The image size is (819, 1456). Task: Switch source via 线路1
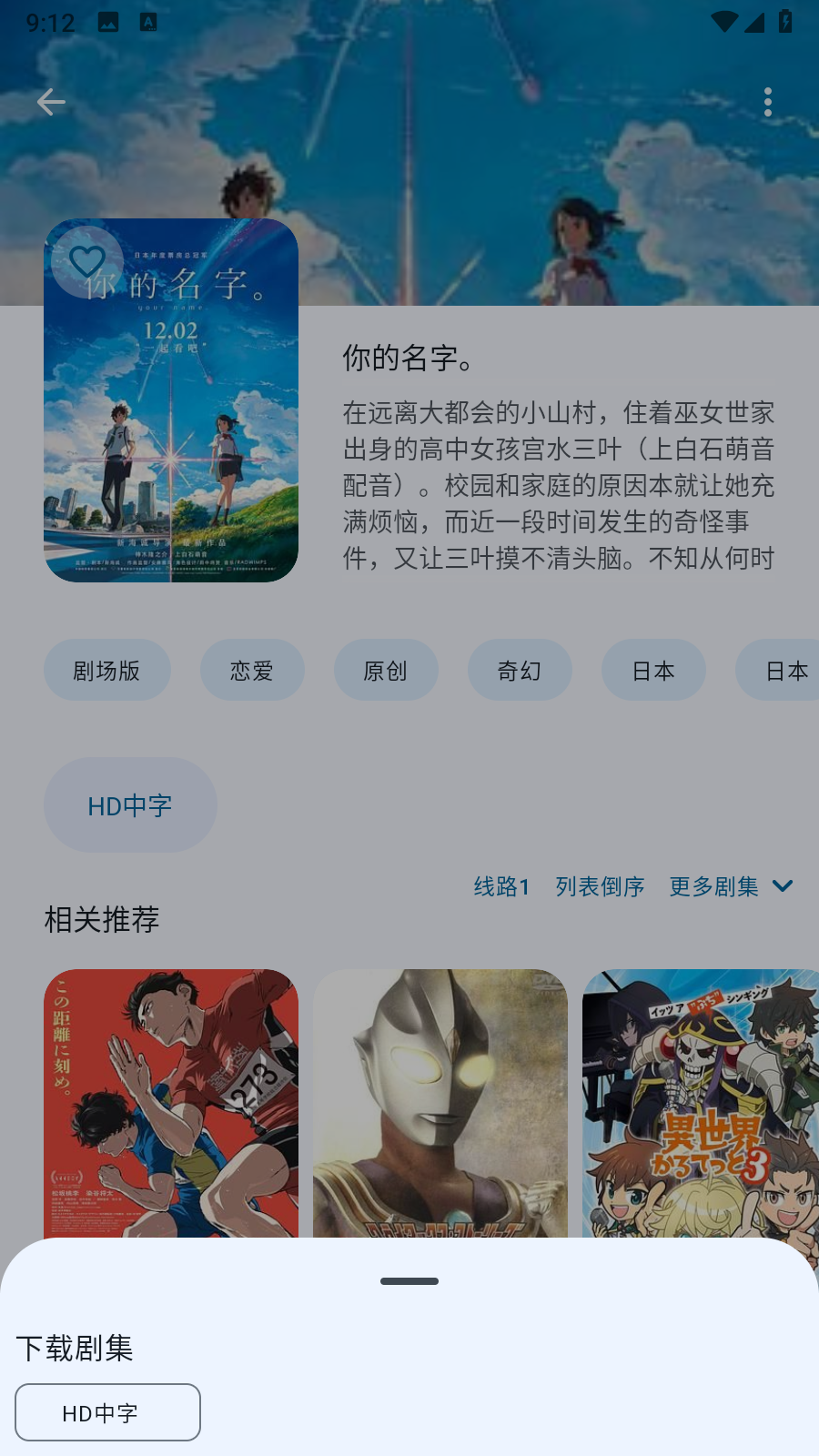501,886
